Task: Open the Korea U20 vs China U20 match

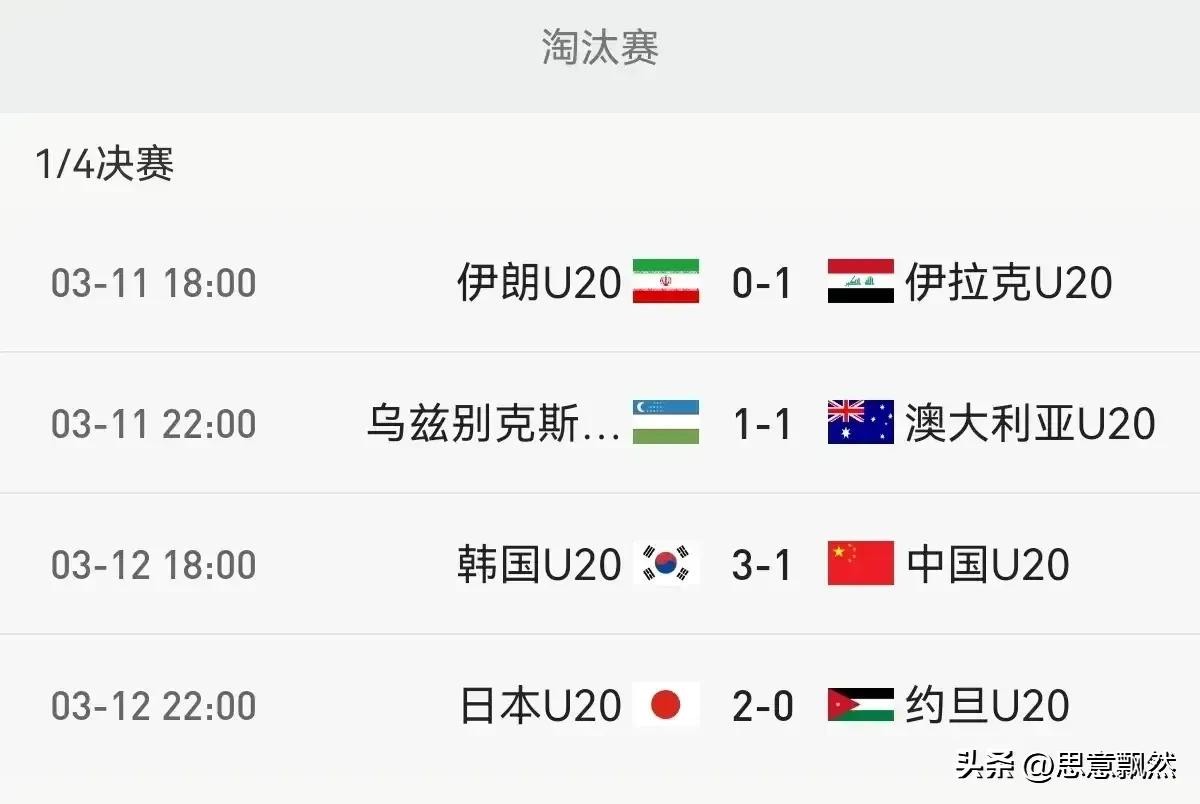Action: [x=762, y=565]
